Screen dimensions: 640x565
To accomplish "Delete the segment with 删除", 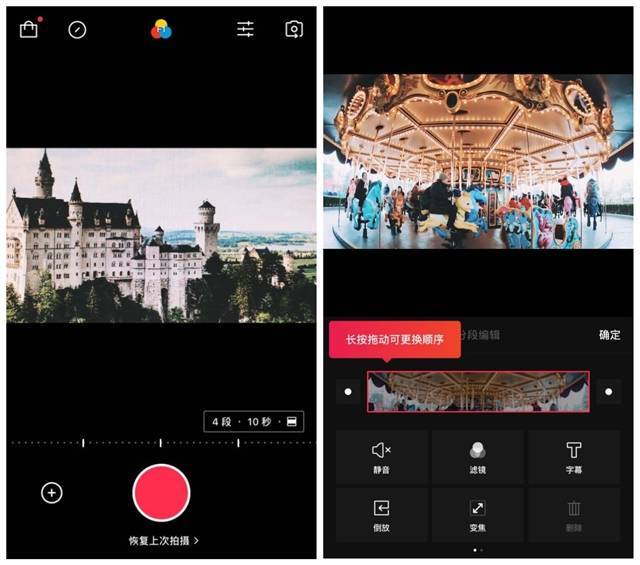I will [x=574, y=515].
